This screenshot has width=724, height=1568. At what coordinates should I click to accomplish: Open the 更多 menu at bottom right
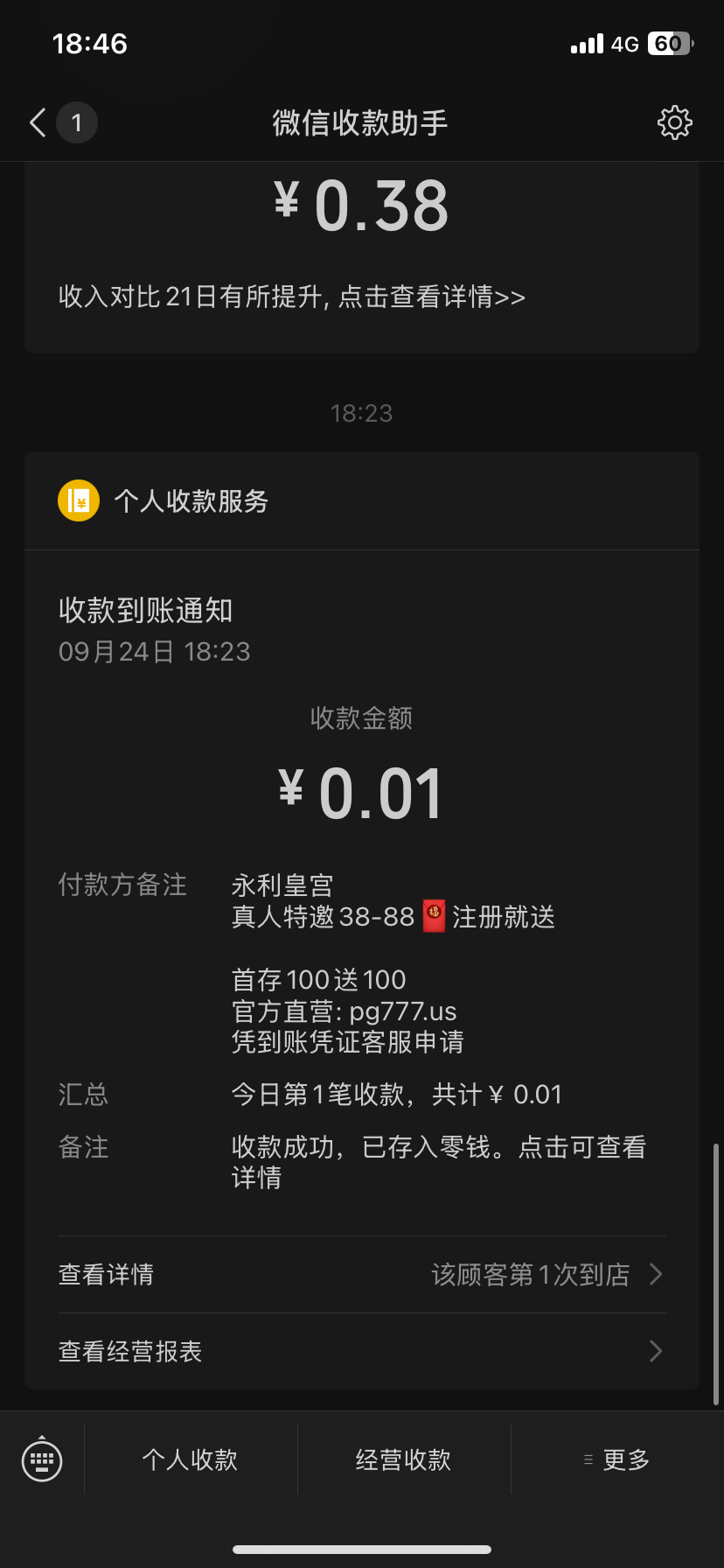click(x=623, y=1459)
